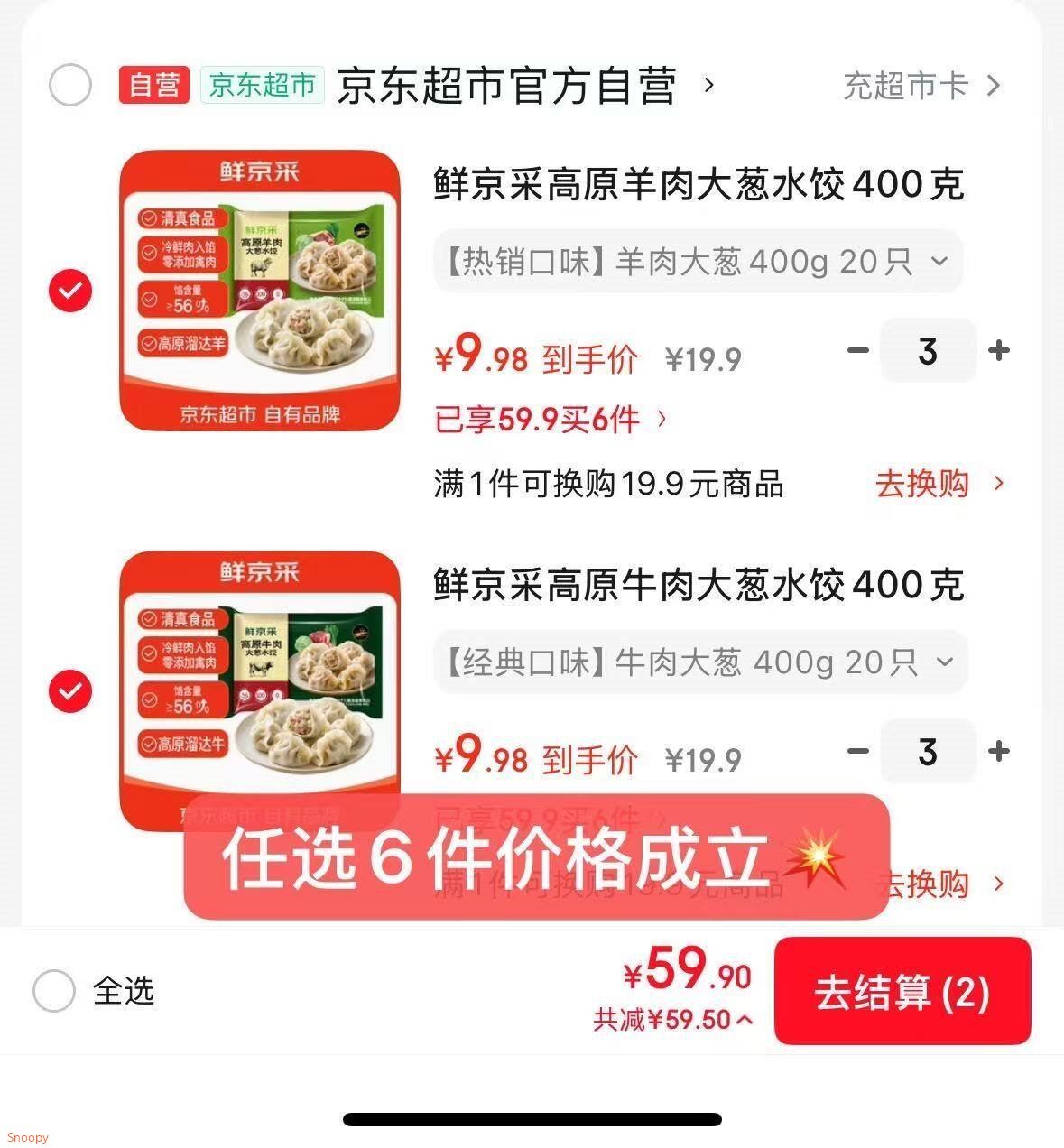Toggle the 全选 select-all checkbox
The width and height of the screenshot is (1064, 1148).
click(54, 991)
